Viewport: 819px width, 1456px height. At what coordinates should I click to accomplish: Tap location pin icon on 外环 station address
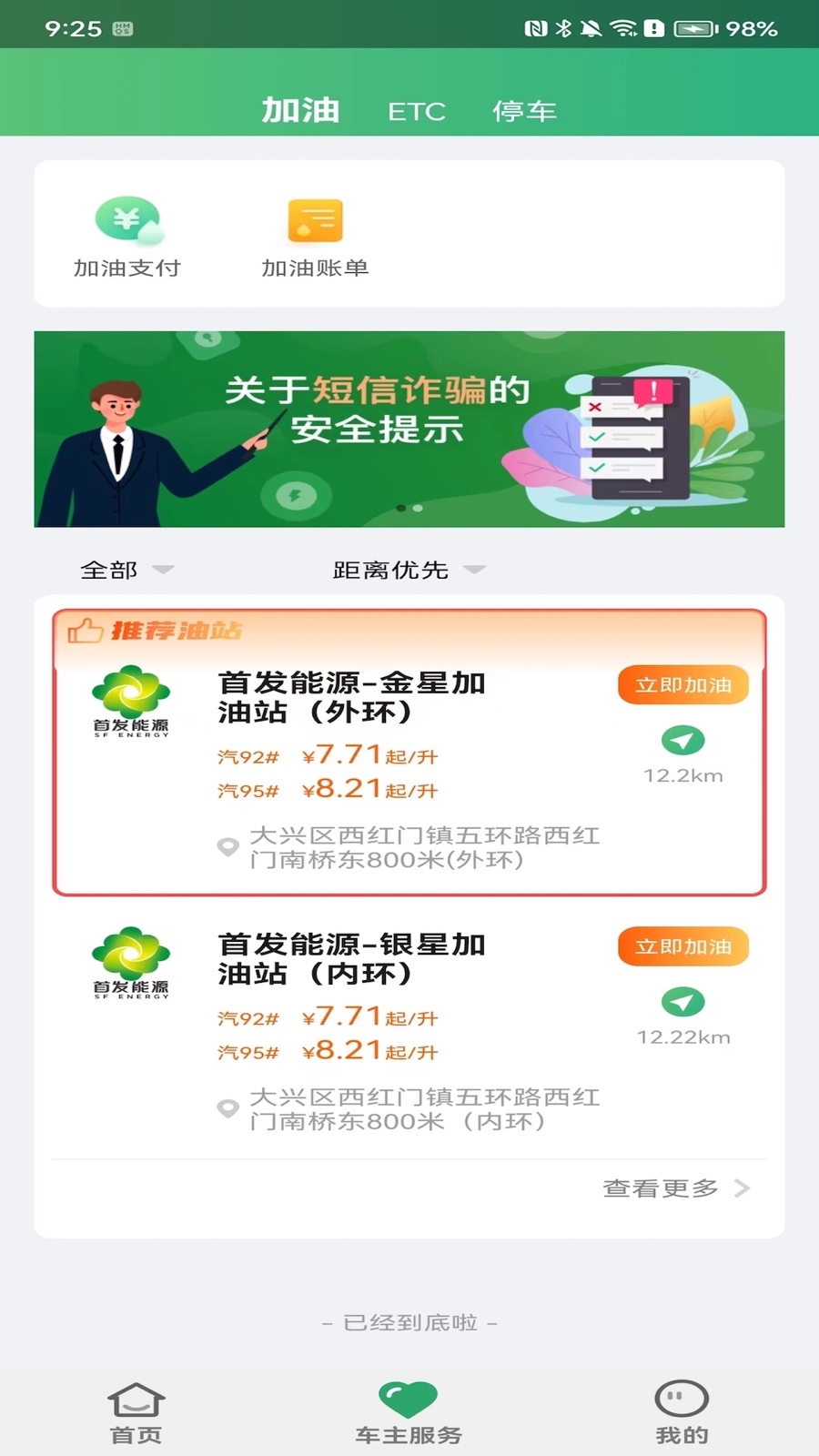227,847
